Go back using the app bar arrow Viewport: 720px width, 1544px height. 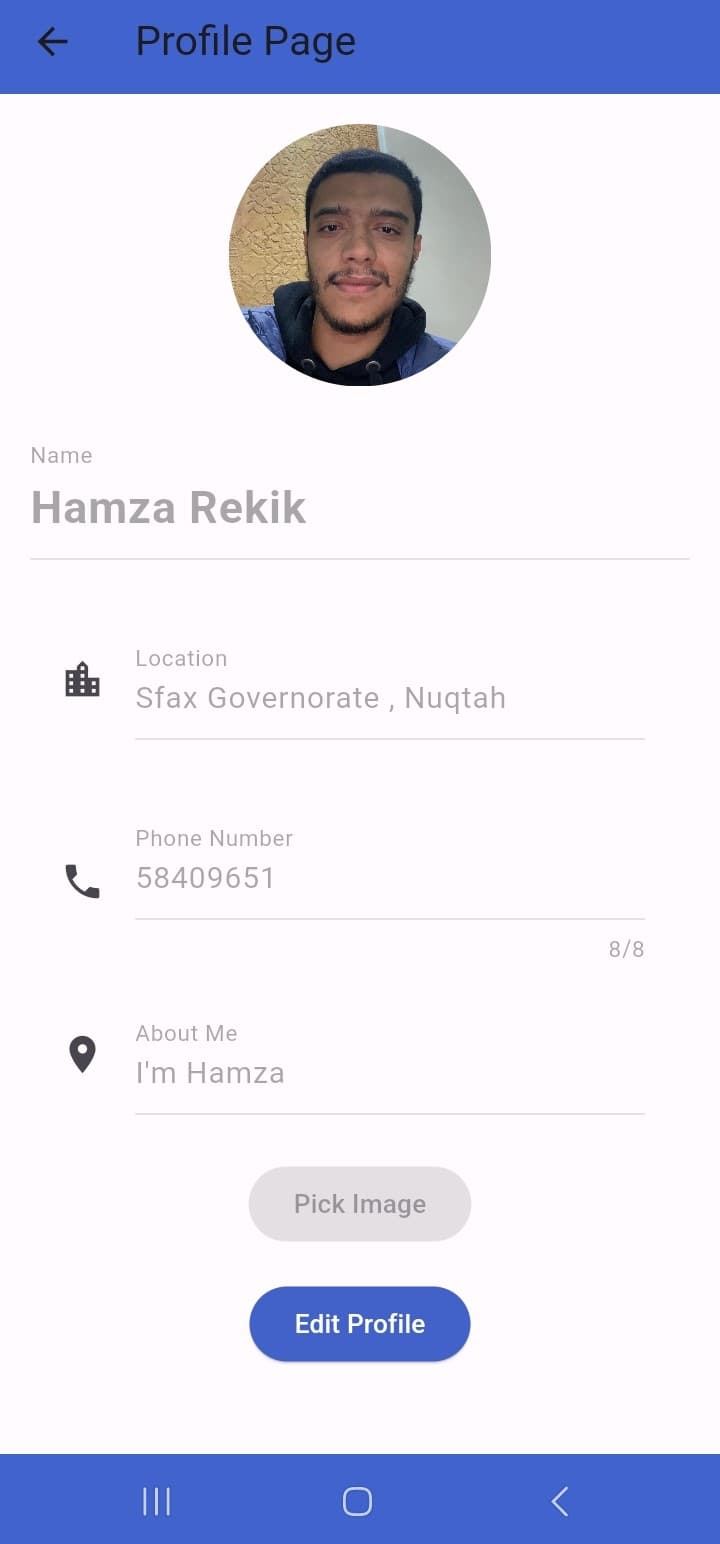click(52, 42)
